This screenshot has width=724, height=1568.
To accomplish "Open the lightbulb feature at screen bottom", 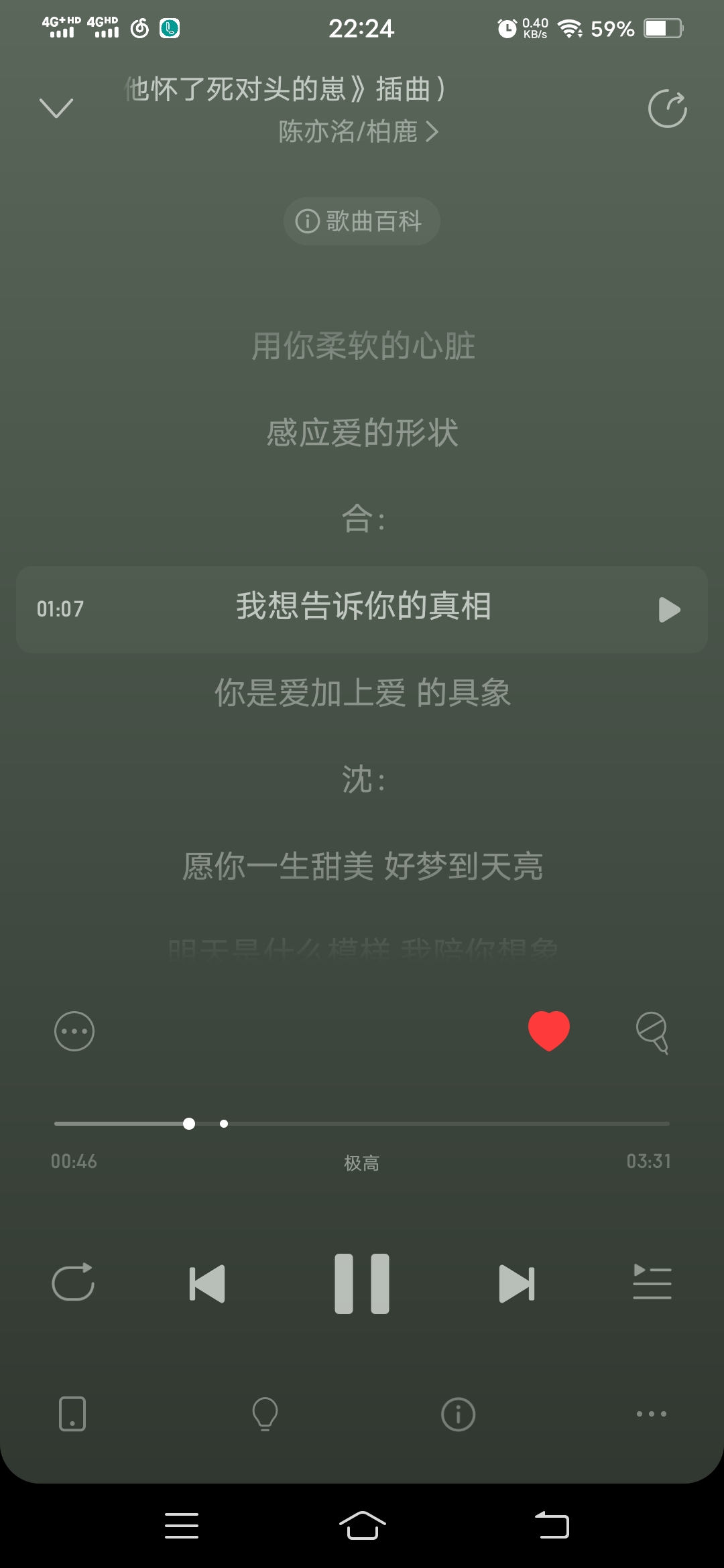I will coord(264,1414).
